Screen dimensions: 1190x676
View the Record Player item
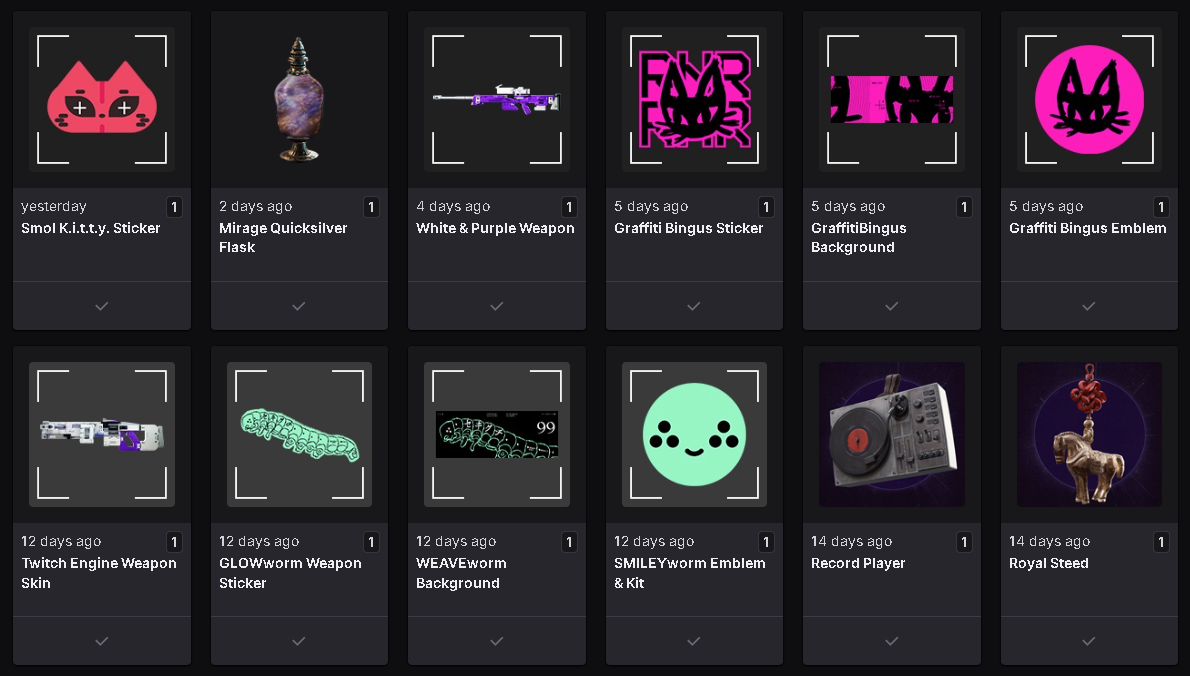pyautogui.click(x=891, y=435)
